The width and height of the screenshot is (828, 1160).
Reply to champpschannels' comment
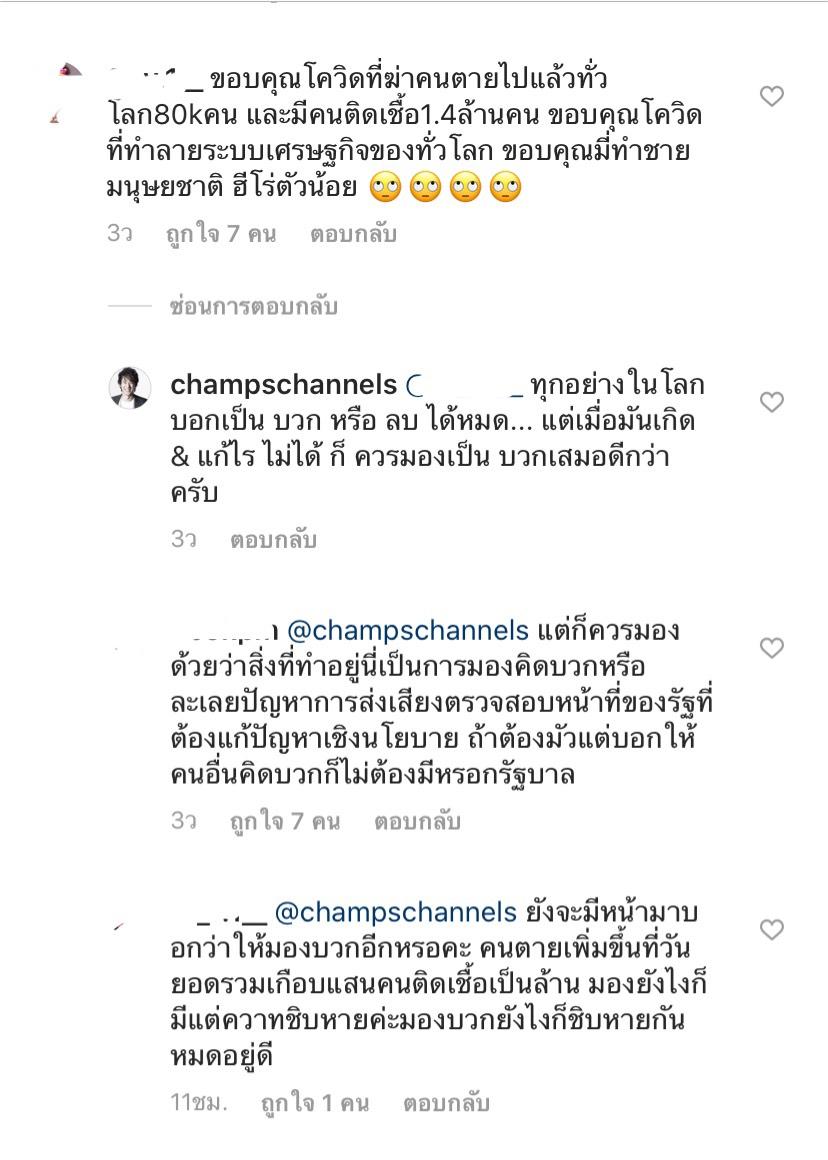(273, 540)
